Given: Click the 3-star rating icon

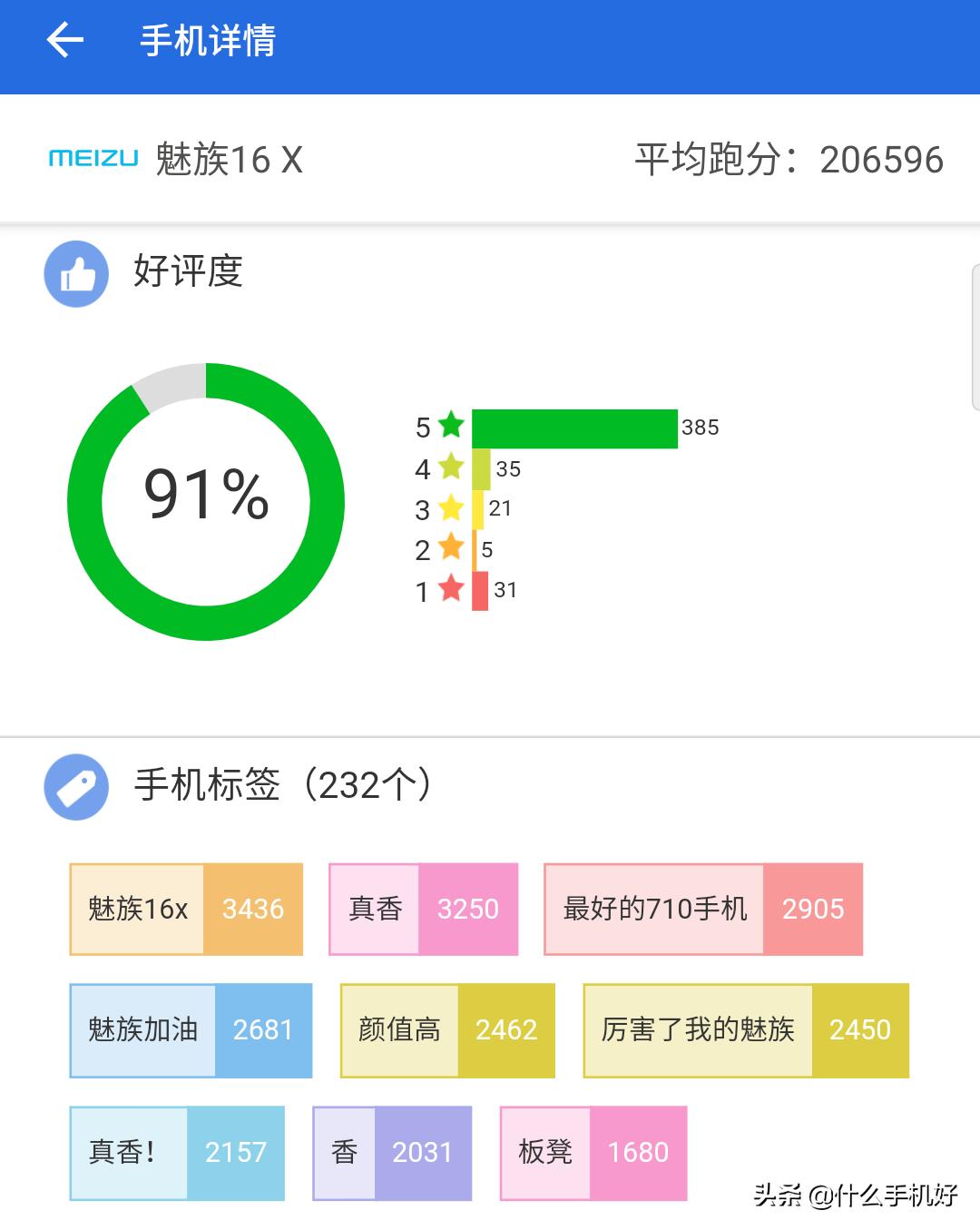Looking at the screenshot, I should tap(451, 509).
